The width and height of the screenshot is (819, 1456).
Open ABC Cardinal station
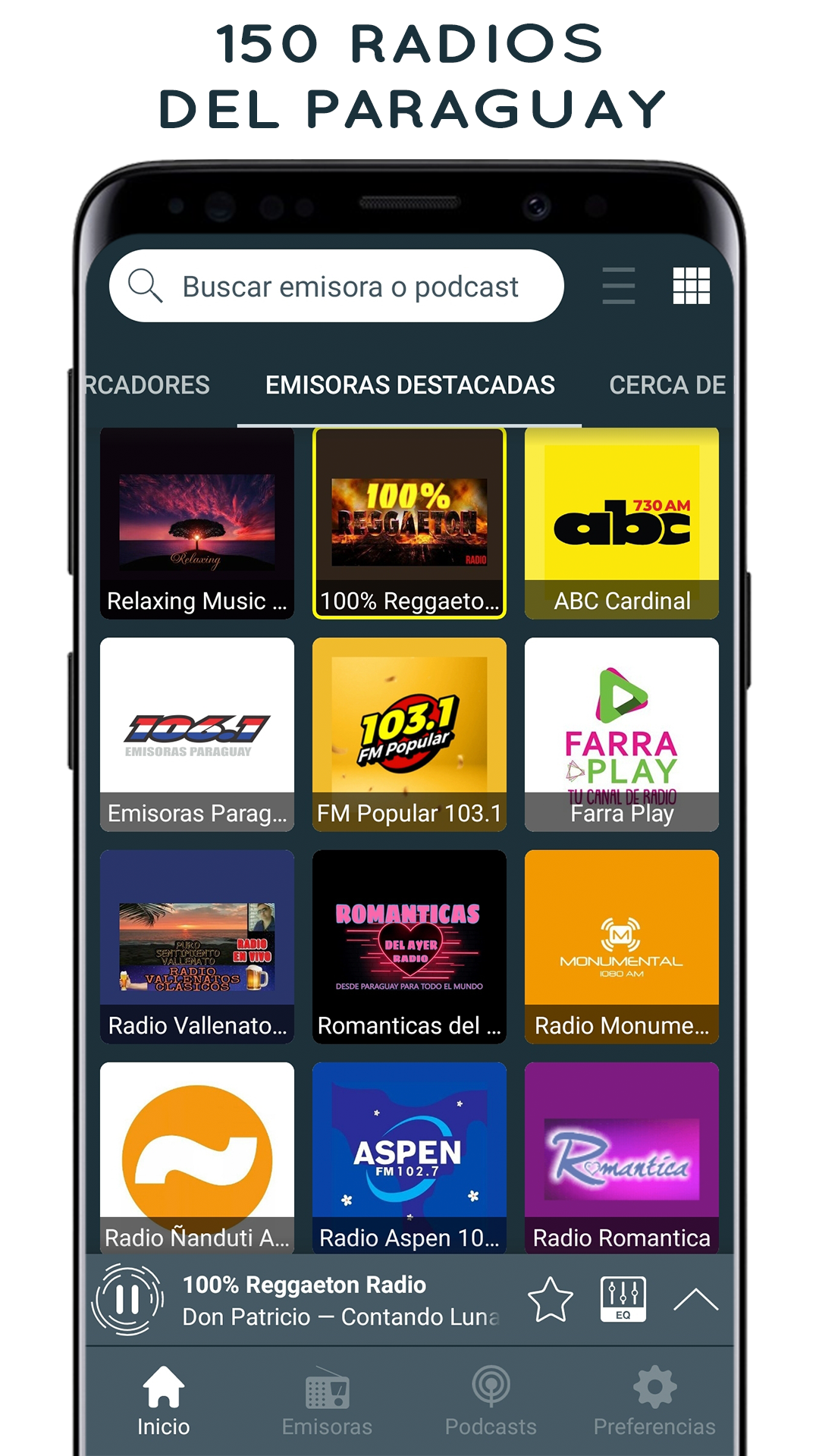(621, 525)
